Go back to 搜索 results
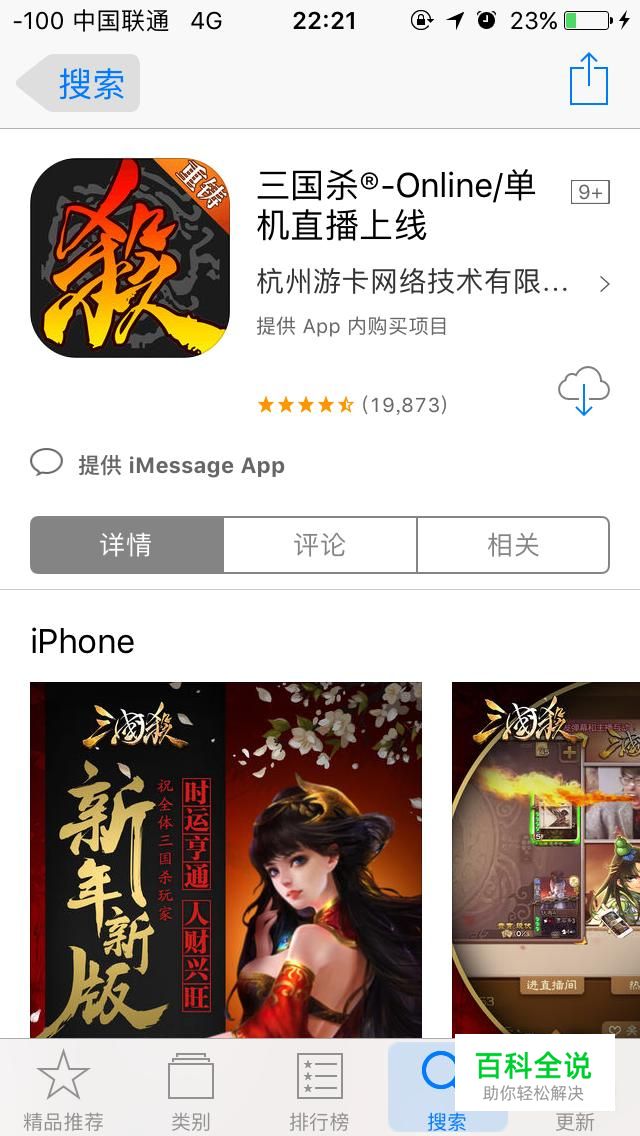Viewport: 640px width, 1136px height. coord(78,83)
